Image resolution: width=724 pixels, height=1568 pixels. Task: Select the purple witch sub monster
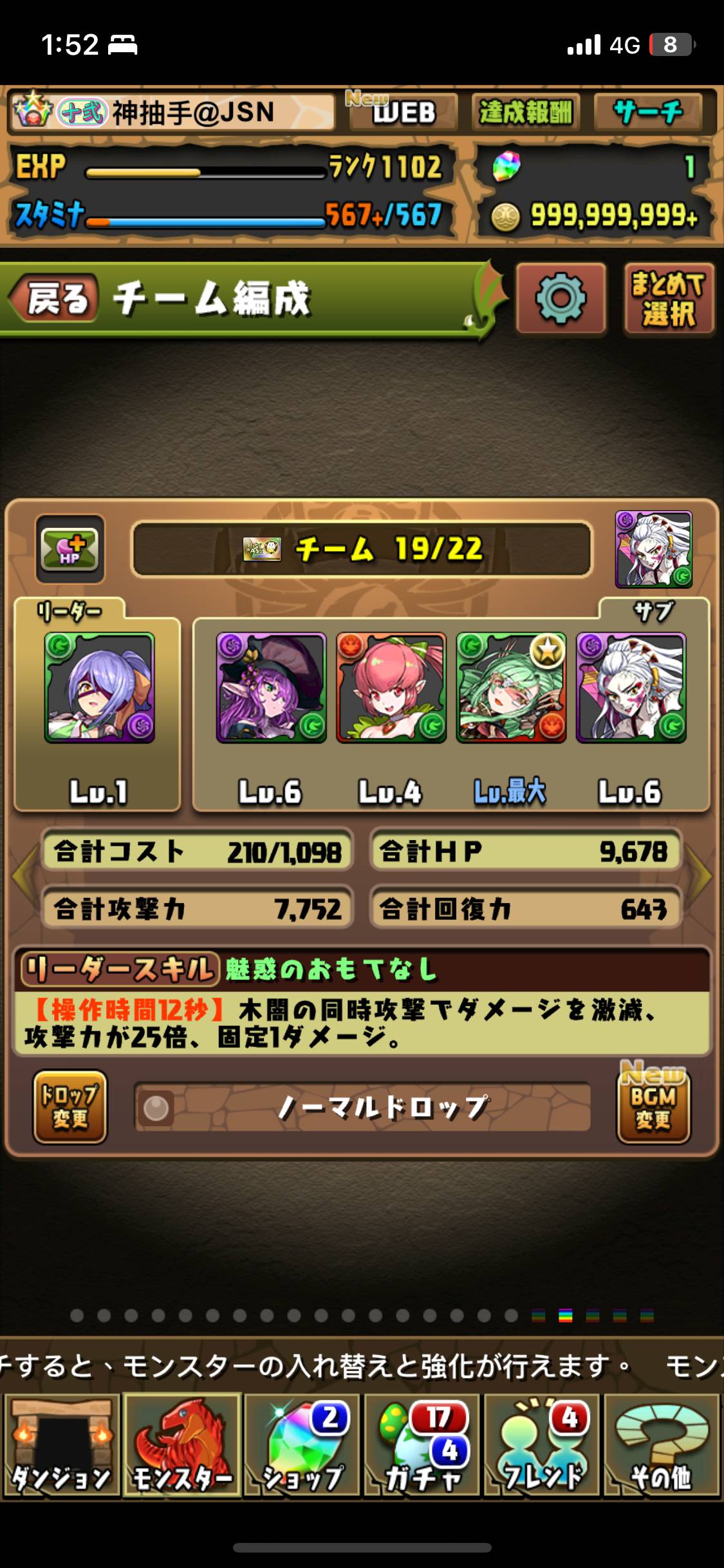tap(271, 687)
